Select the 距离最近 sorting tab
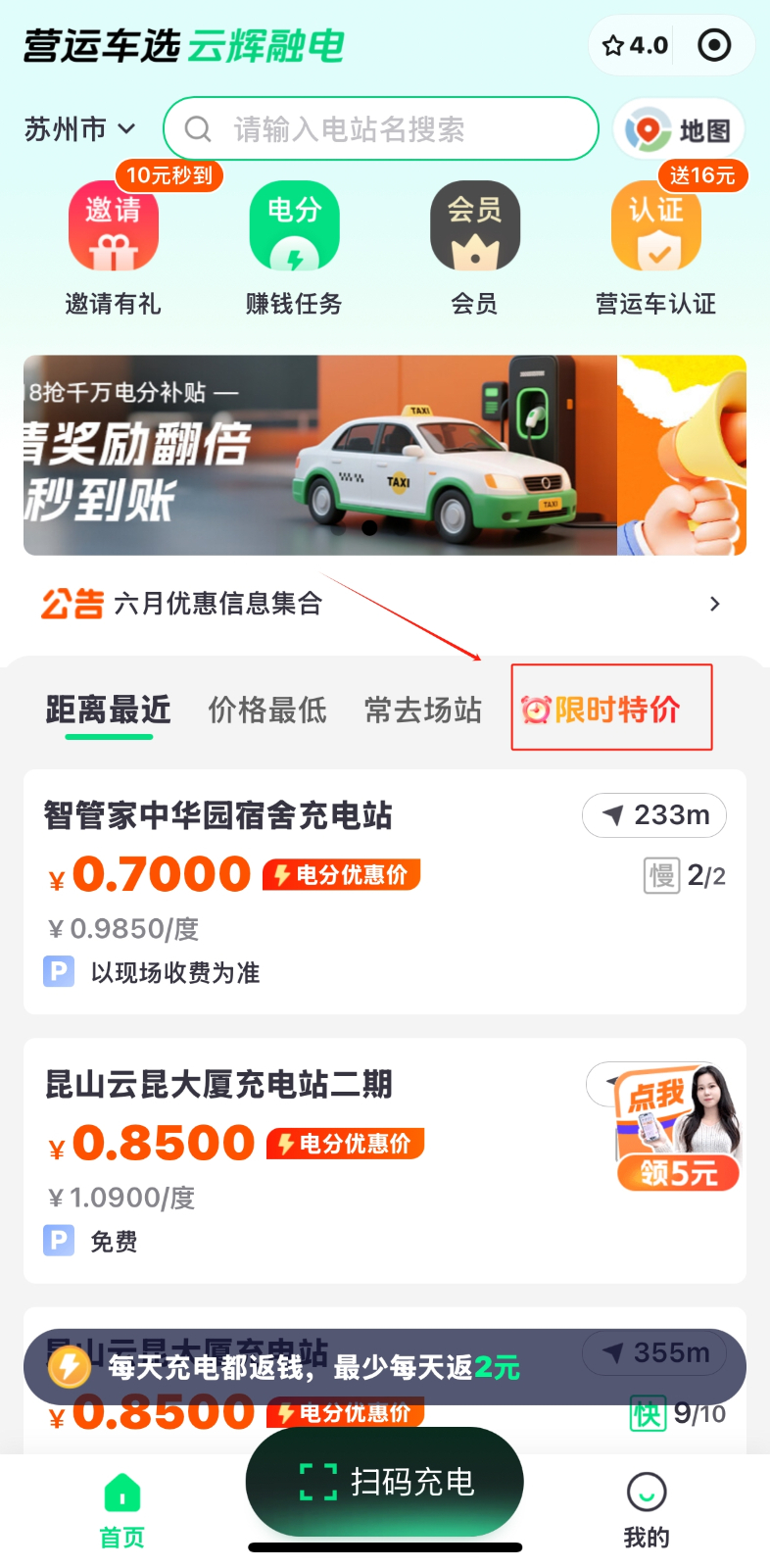This screenshot has width=770, height=1568. [109, 710]
